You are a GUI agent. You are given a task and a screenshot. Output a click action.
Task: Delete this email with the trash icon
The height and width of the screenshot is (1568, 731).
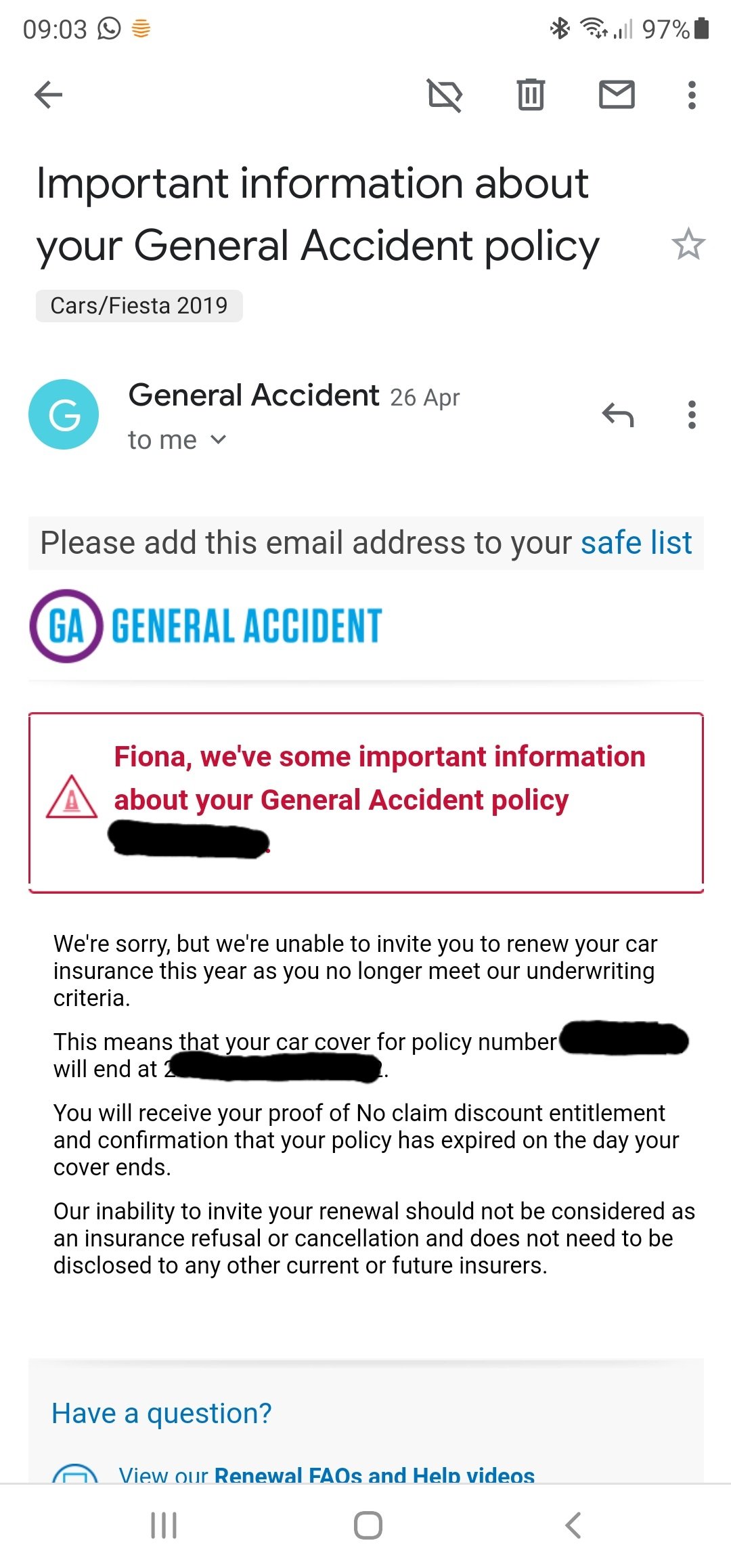coord(531,95)
